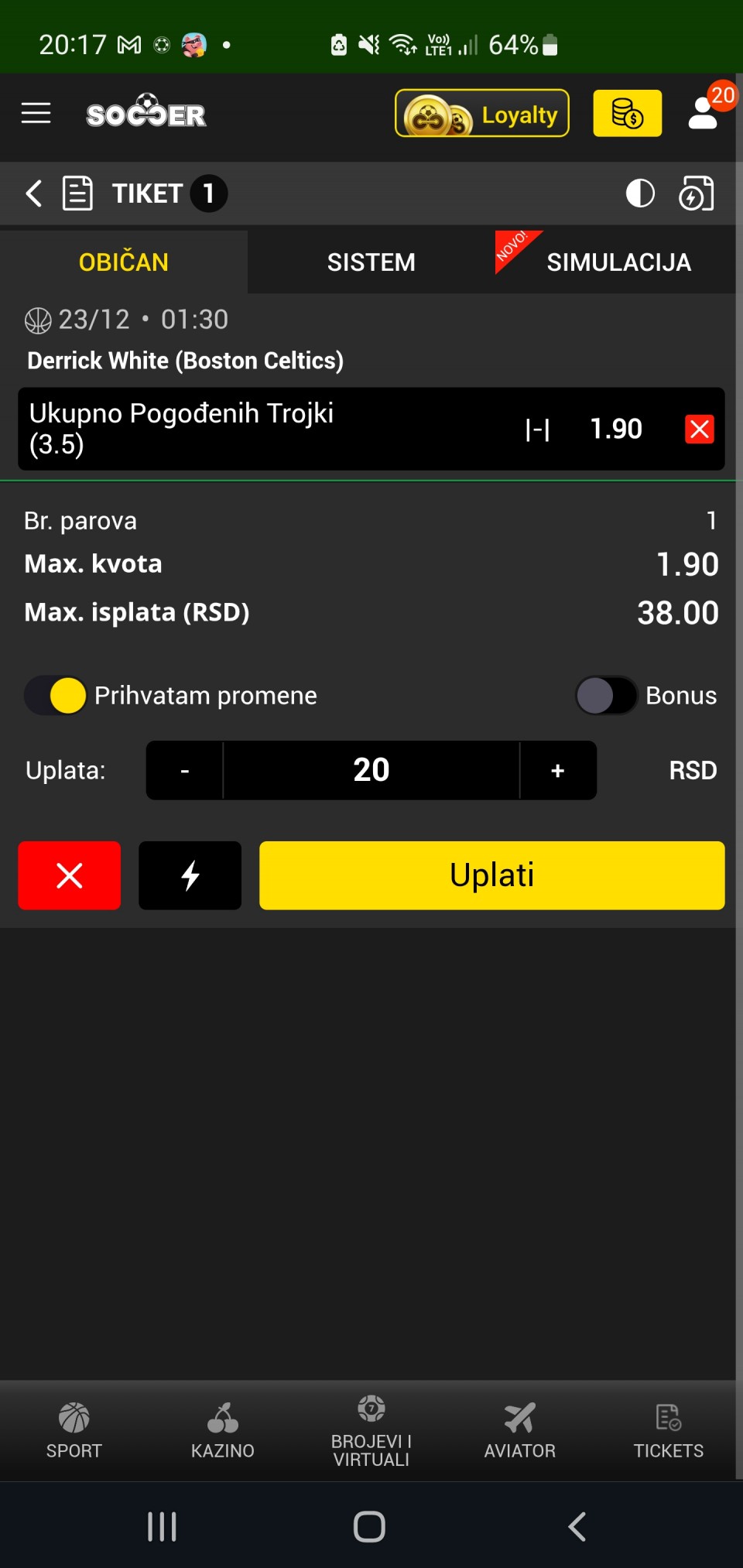Switch to the SIMULACIJA tab
The height and width of the screenshot is (1568, 743).
click(618, 262)
